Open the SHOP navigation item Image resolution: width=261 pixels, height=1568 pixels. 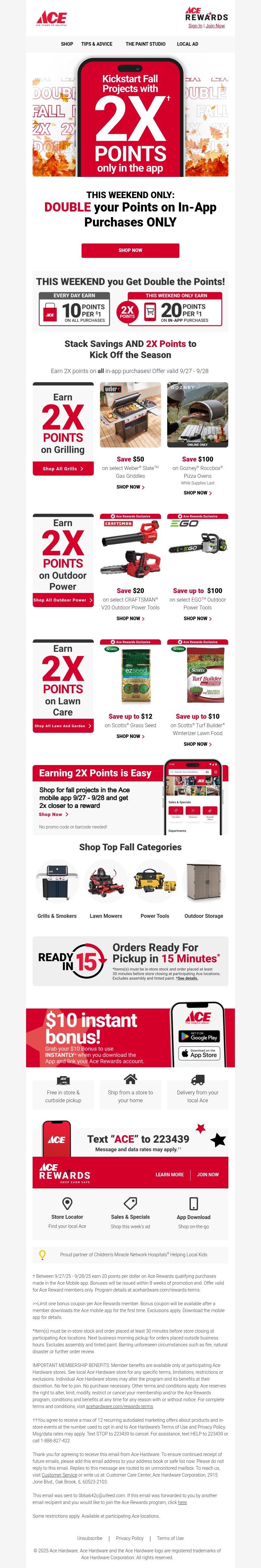point(67,44)
